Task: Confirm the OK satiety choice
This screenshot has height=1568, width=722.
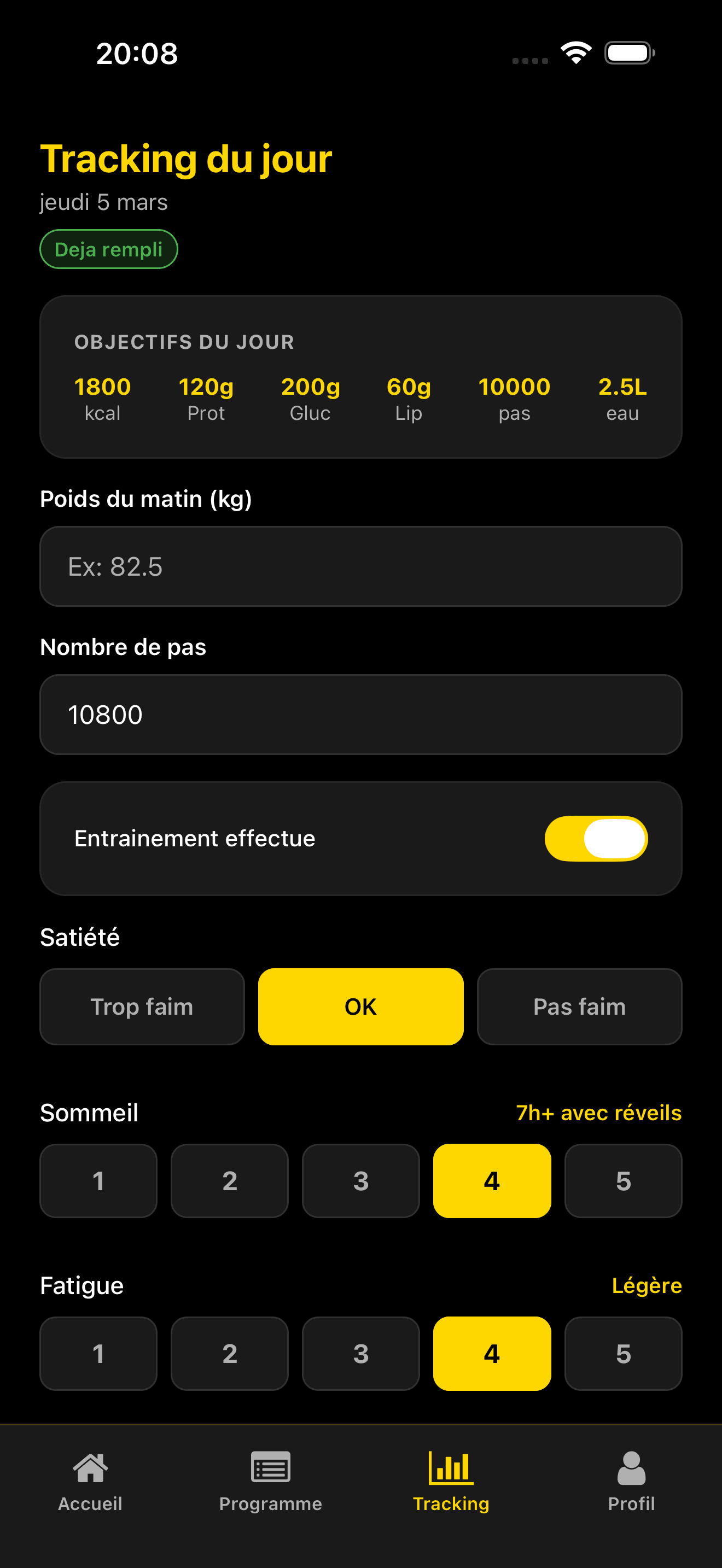Action: [360, 1006]
